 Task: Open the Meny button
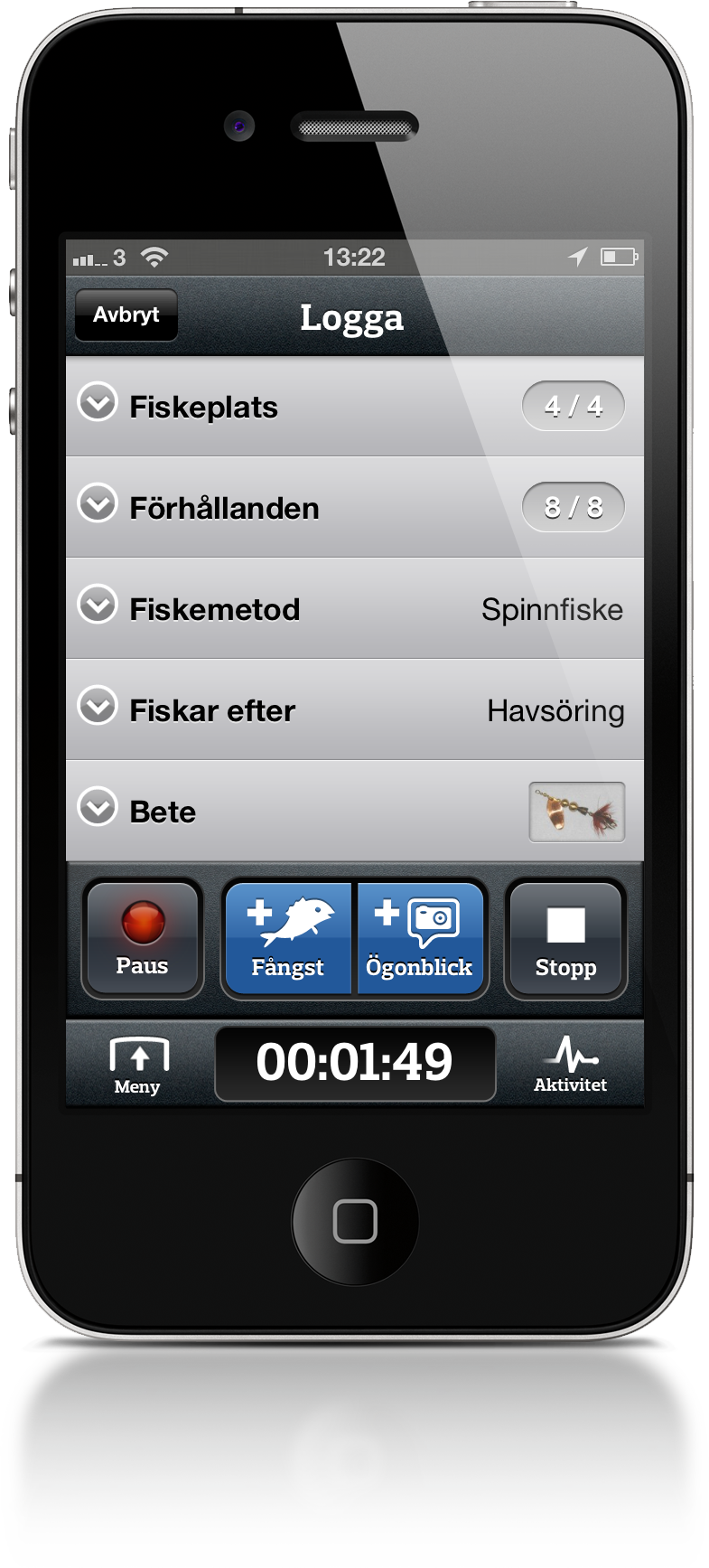click(137, 1064)
